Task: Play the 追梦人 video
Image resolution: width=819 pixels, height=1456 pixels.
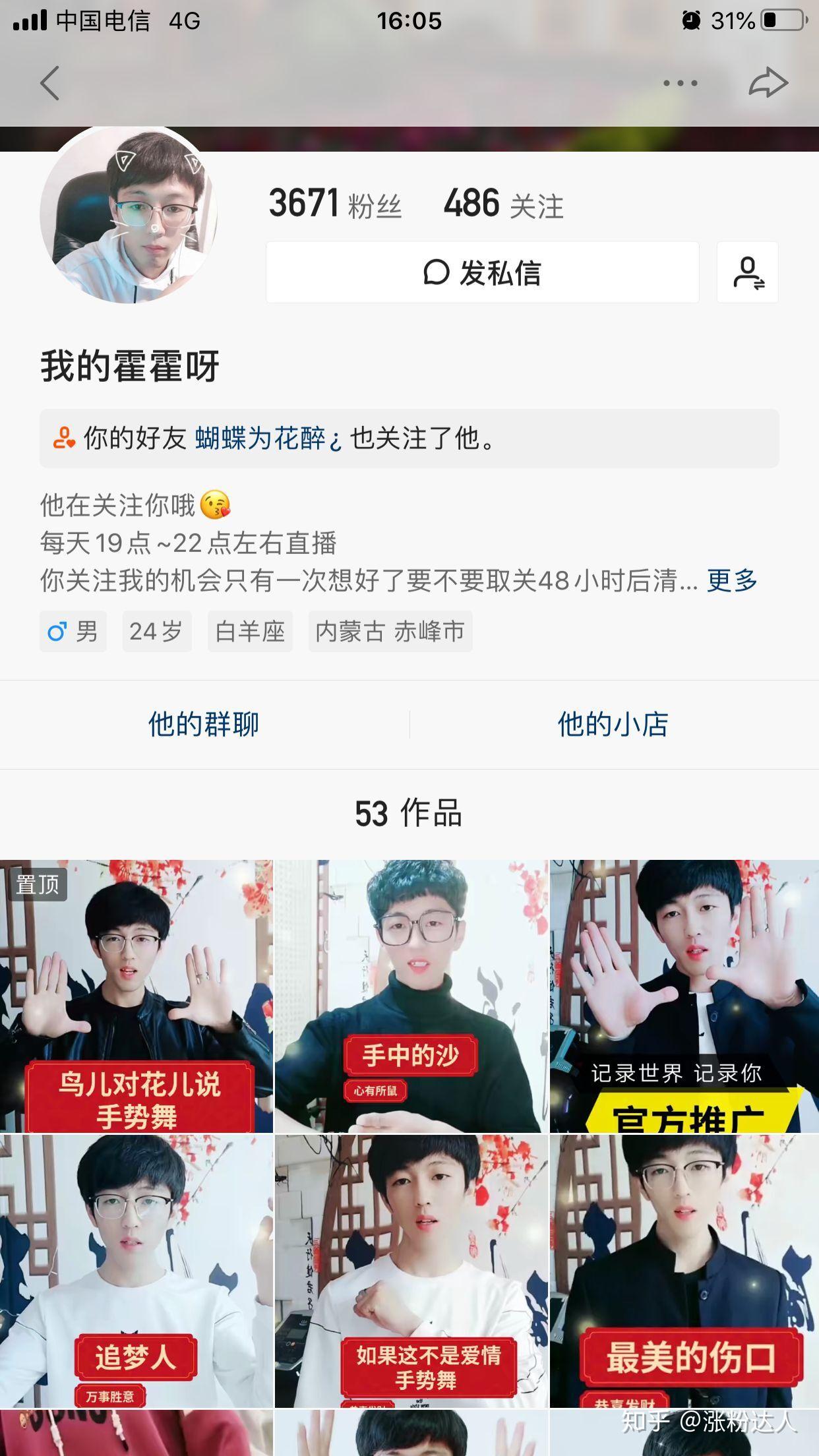Action: pyautogui.click(x=136, y=1270)
